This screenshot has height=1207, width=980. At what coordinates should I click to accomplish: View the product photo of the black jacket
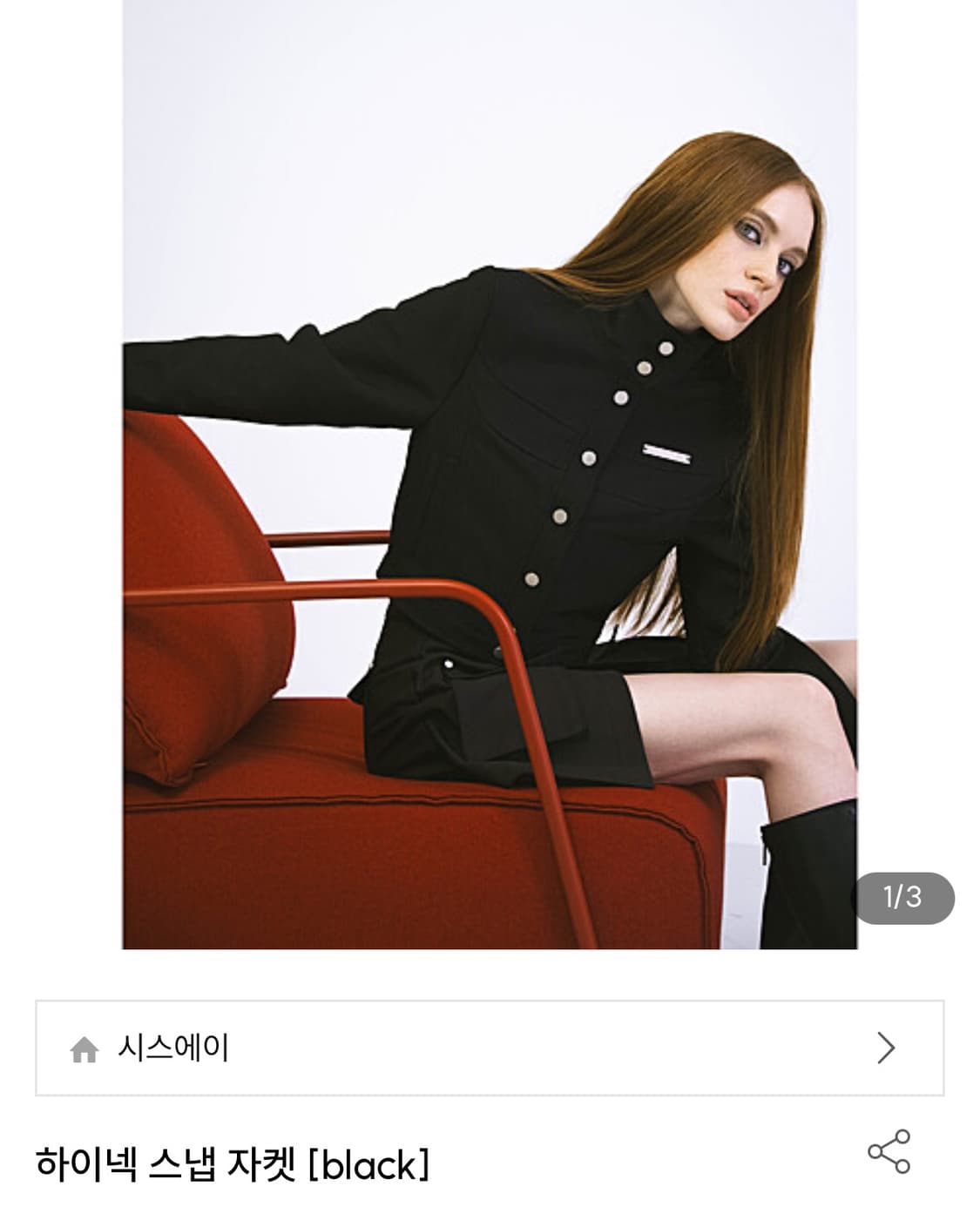click(488, 479)
